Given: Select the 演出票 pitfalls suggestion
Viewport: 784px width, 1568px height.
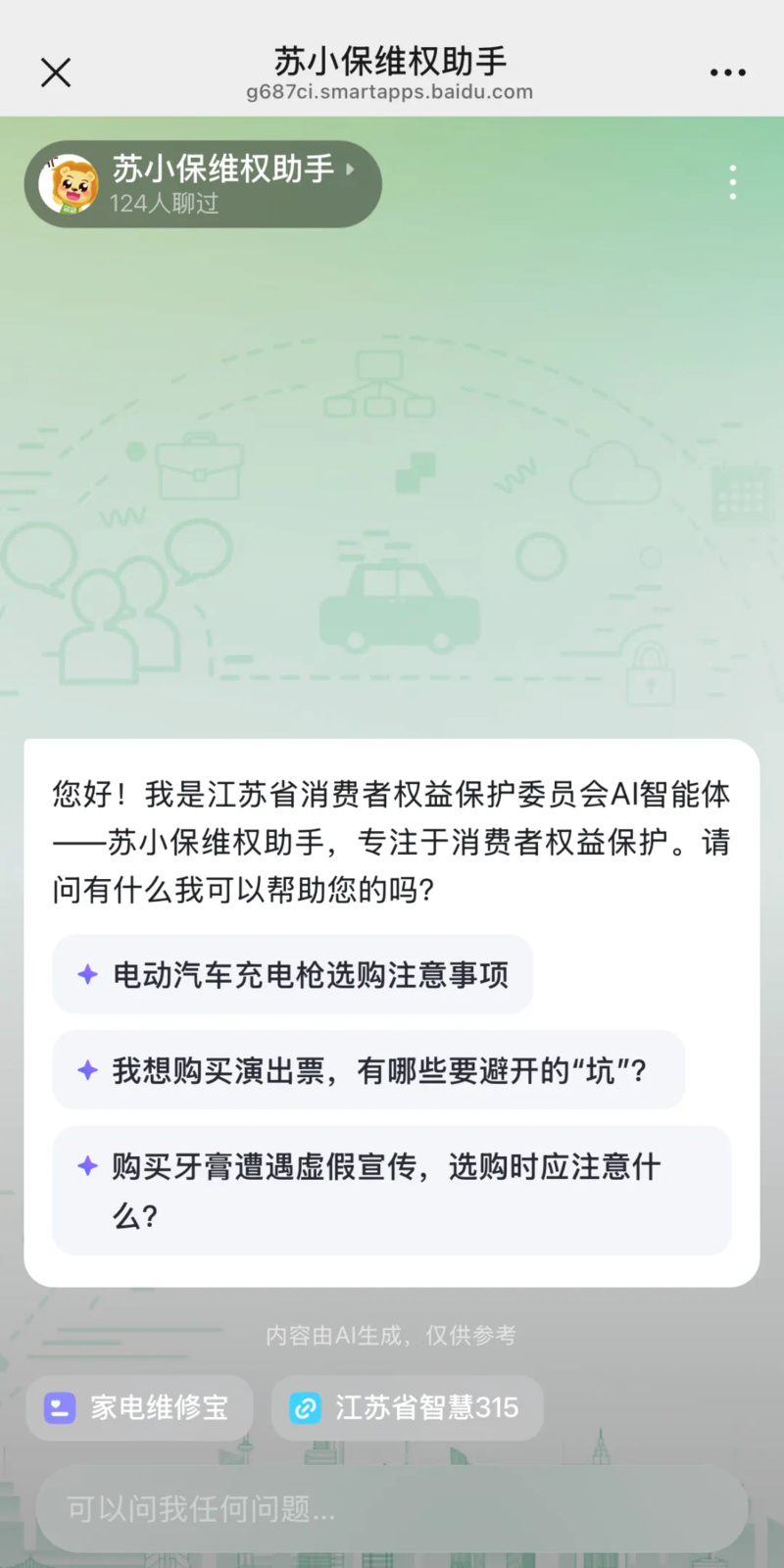Looking at the screenshot, I should [368, 1070].
